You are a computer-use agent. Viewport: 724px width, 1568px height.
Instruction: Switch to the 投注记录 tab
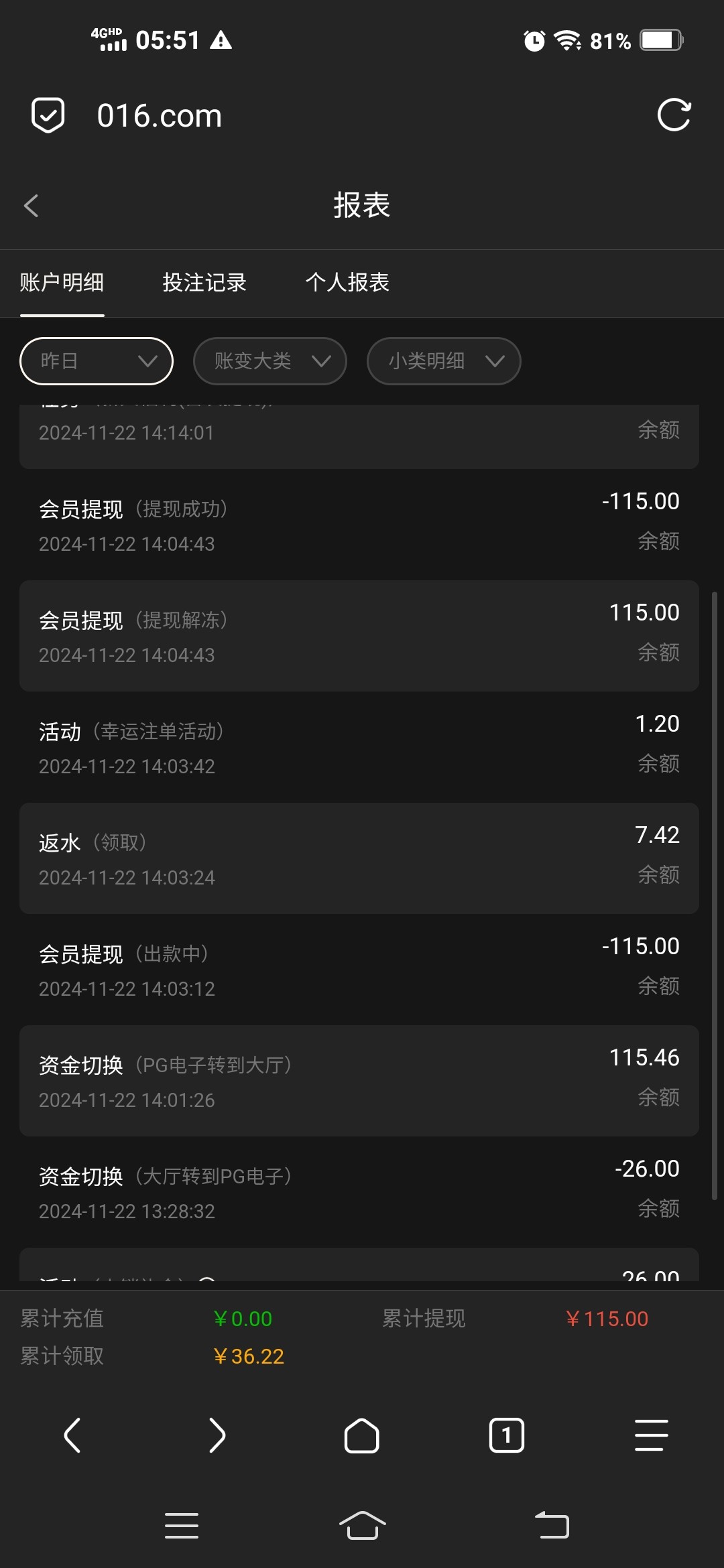pos(204,282)
